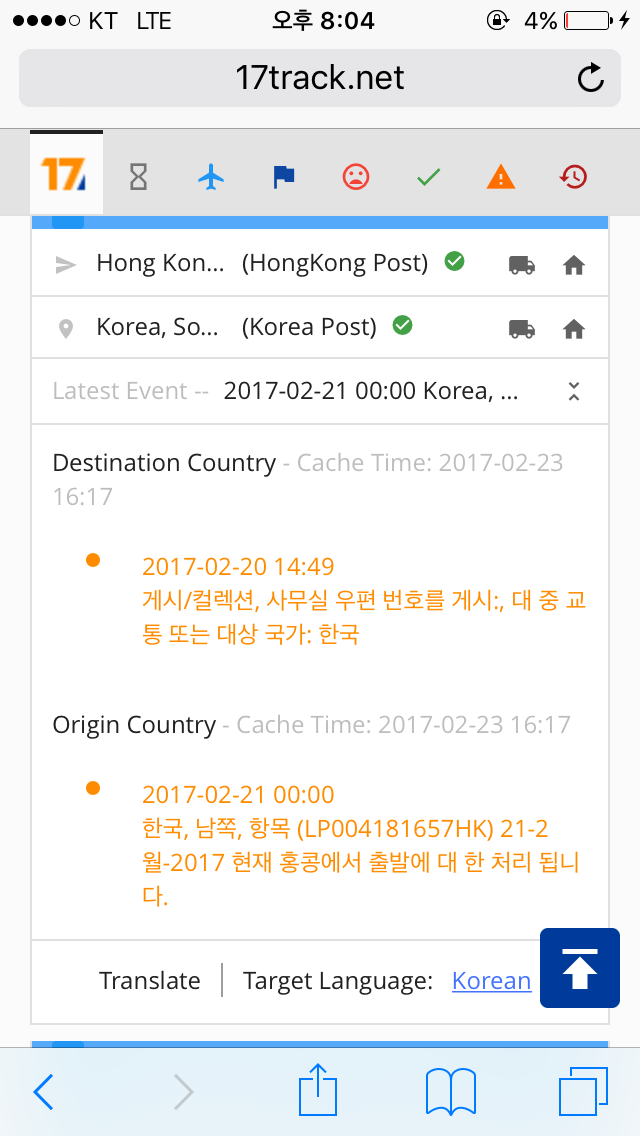
Task: Open Korea Post truck tracking icon
Action: (x=521, y=328)
